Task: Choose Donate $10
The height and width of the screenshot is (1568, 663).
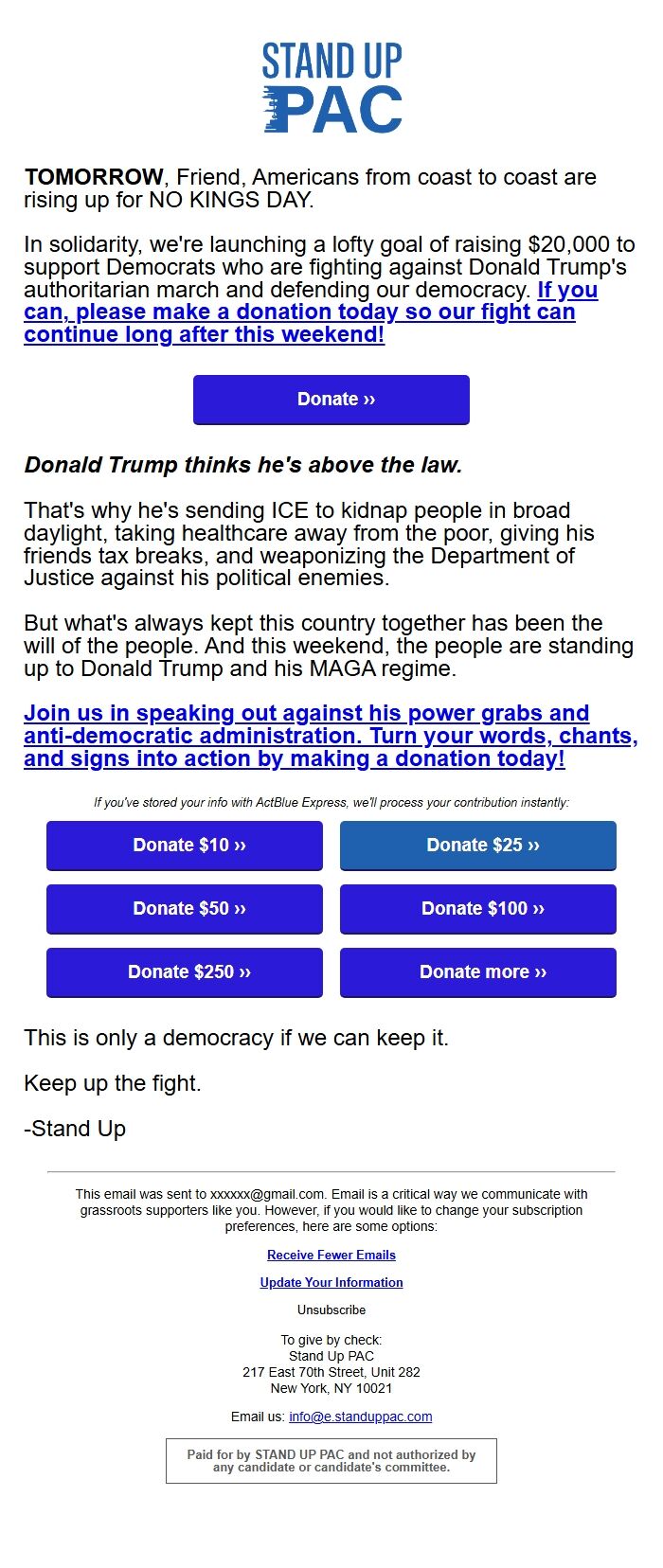Action: tap(185, 846)
